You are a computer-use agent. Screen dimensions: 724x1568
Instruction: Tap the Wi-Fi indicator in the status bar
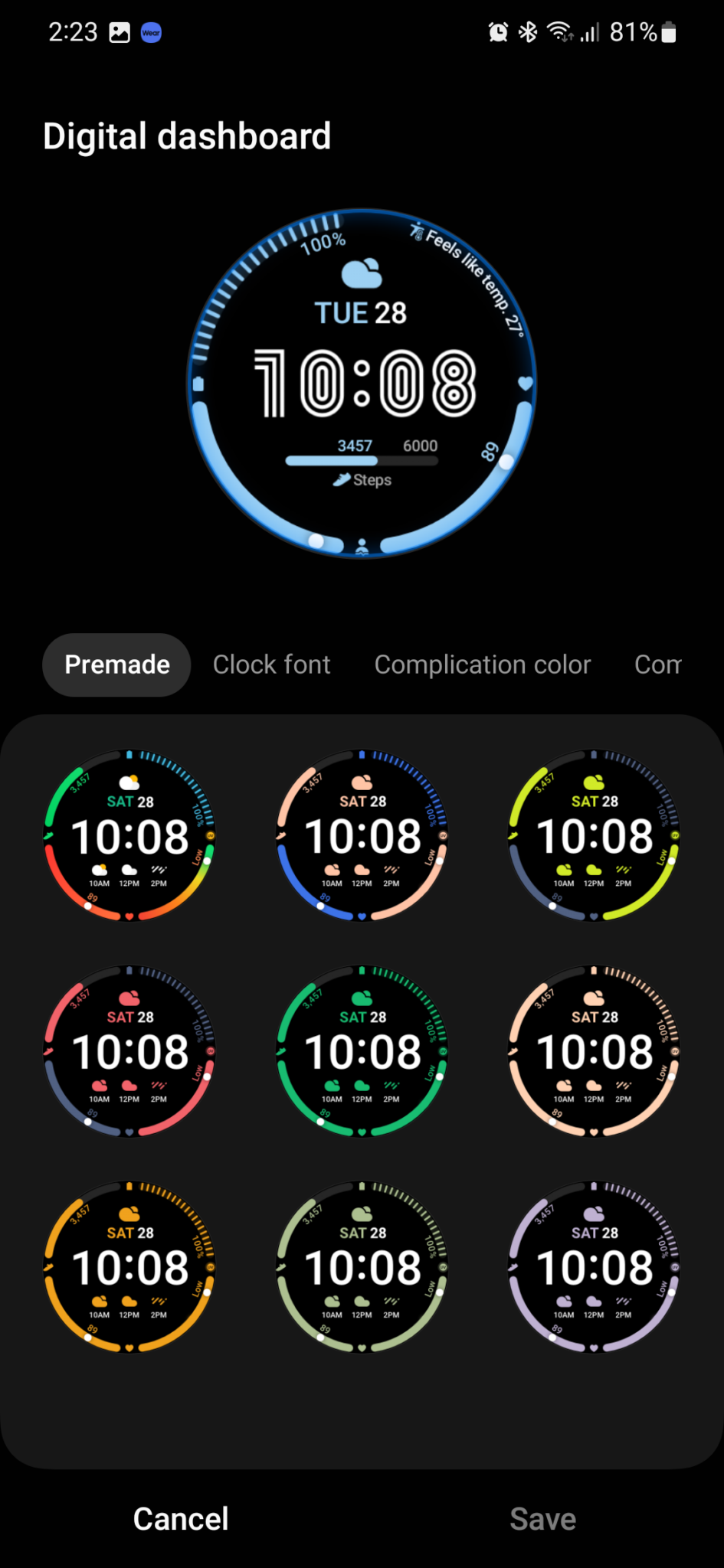pyautogui.click(x=560, y=32)
